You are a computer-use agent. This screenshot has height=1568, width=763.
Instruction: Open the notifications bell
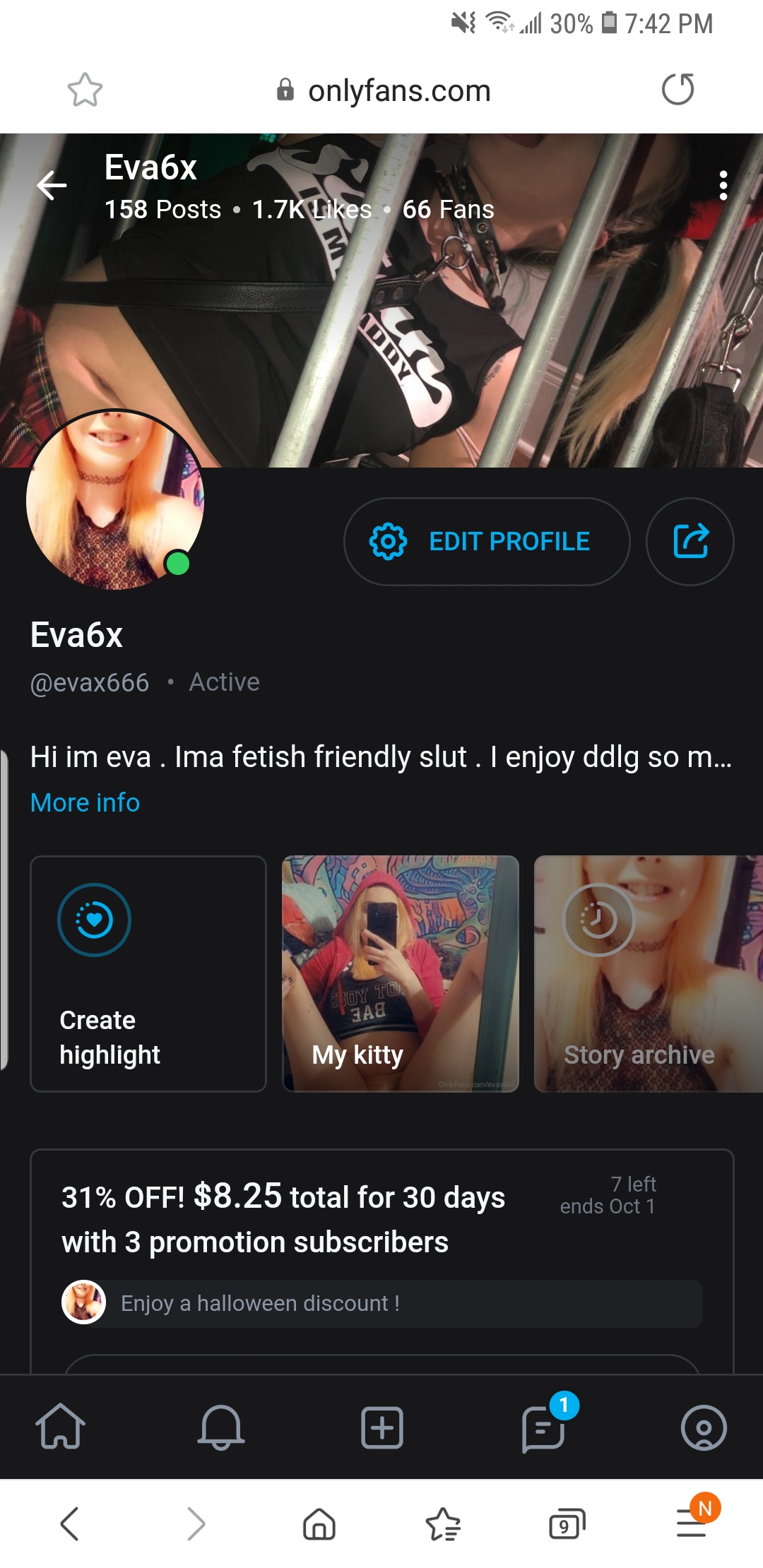(221, 1427)
